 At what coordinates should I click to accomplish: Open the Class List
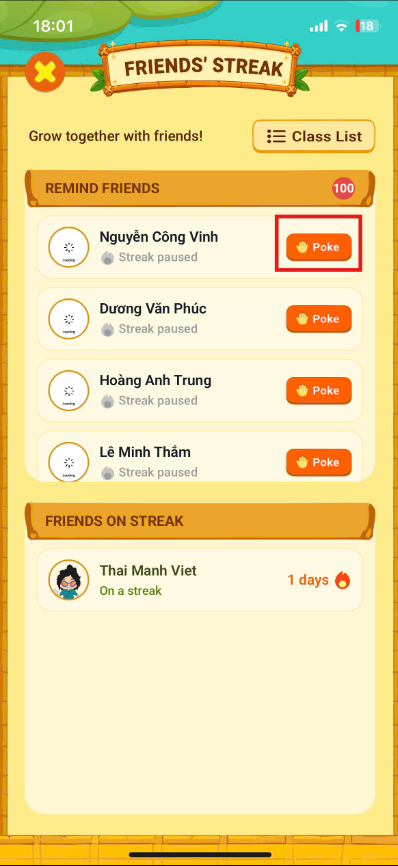point(314,136)
